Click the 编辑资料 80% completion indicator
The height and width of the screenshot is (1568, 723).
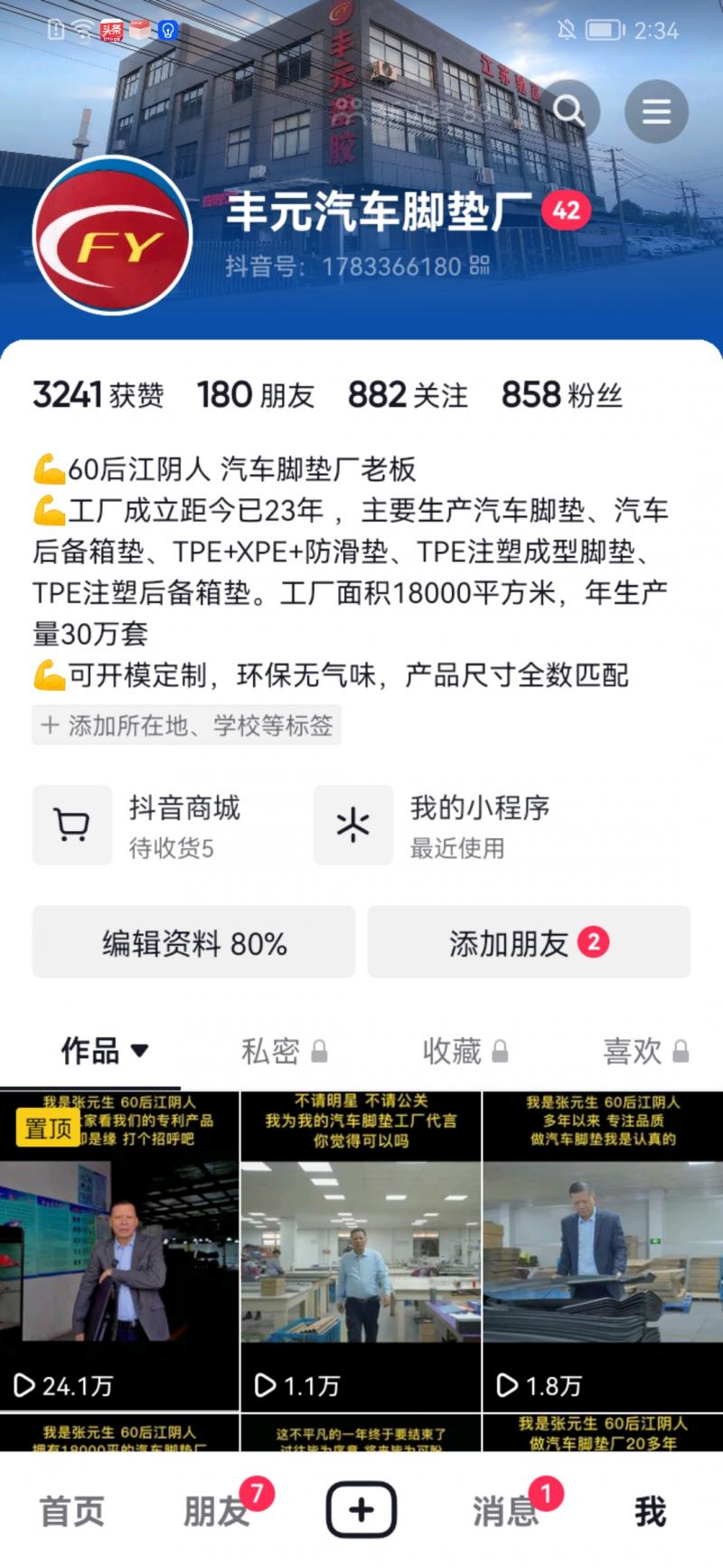point(258,942)
